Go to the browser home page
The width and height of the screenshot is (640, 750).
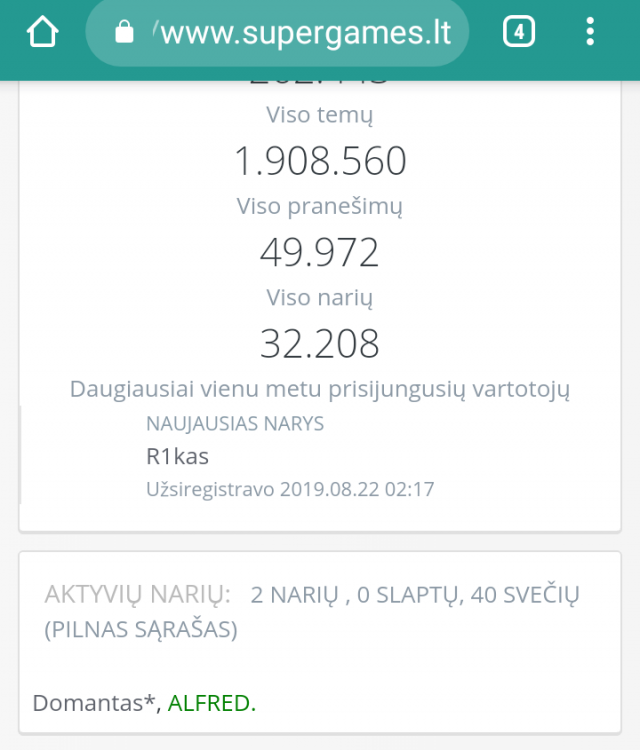(42, 32)
